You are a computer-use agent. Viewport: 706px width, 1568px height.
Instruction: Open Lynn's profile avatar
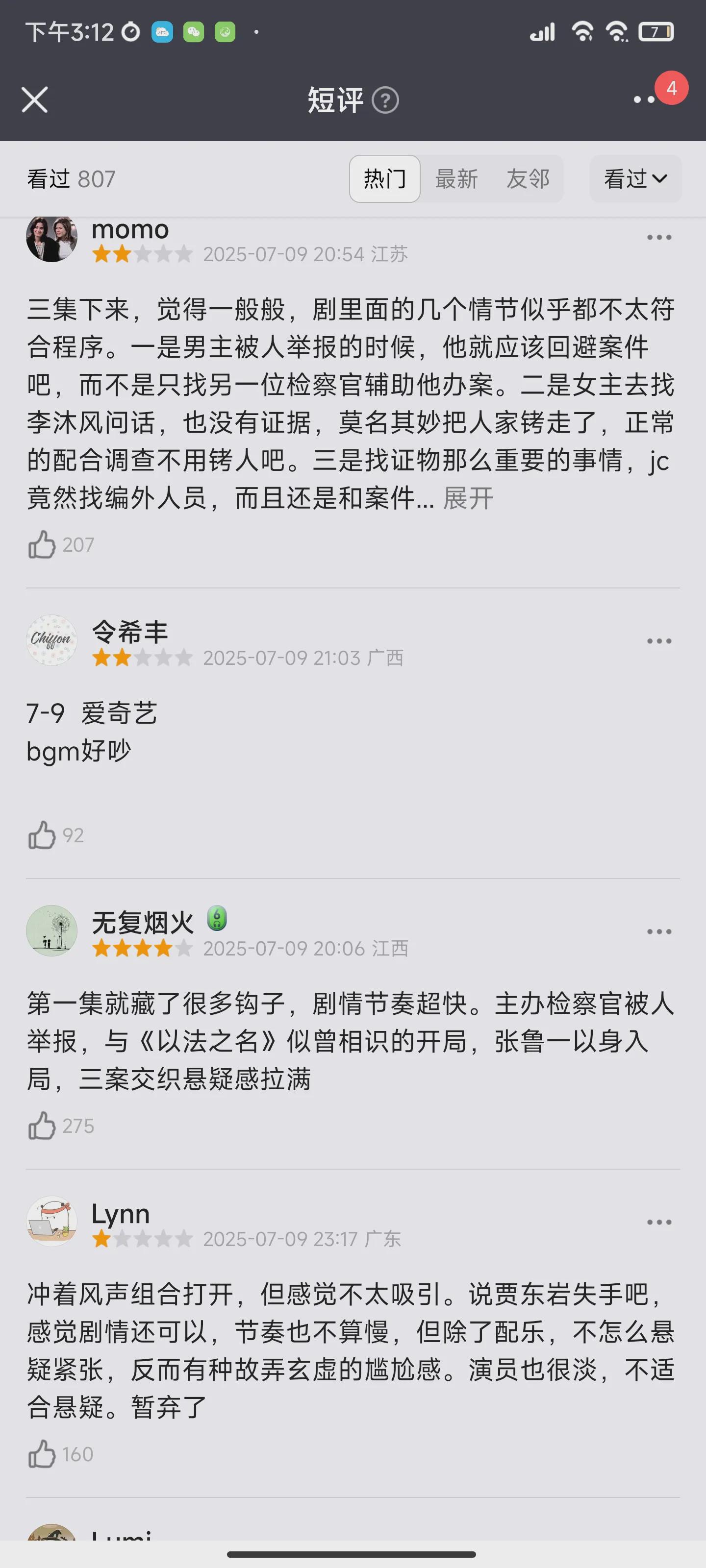(x=52, y=1221)
